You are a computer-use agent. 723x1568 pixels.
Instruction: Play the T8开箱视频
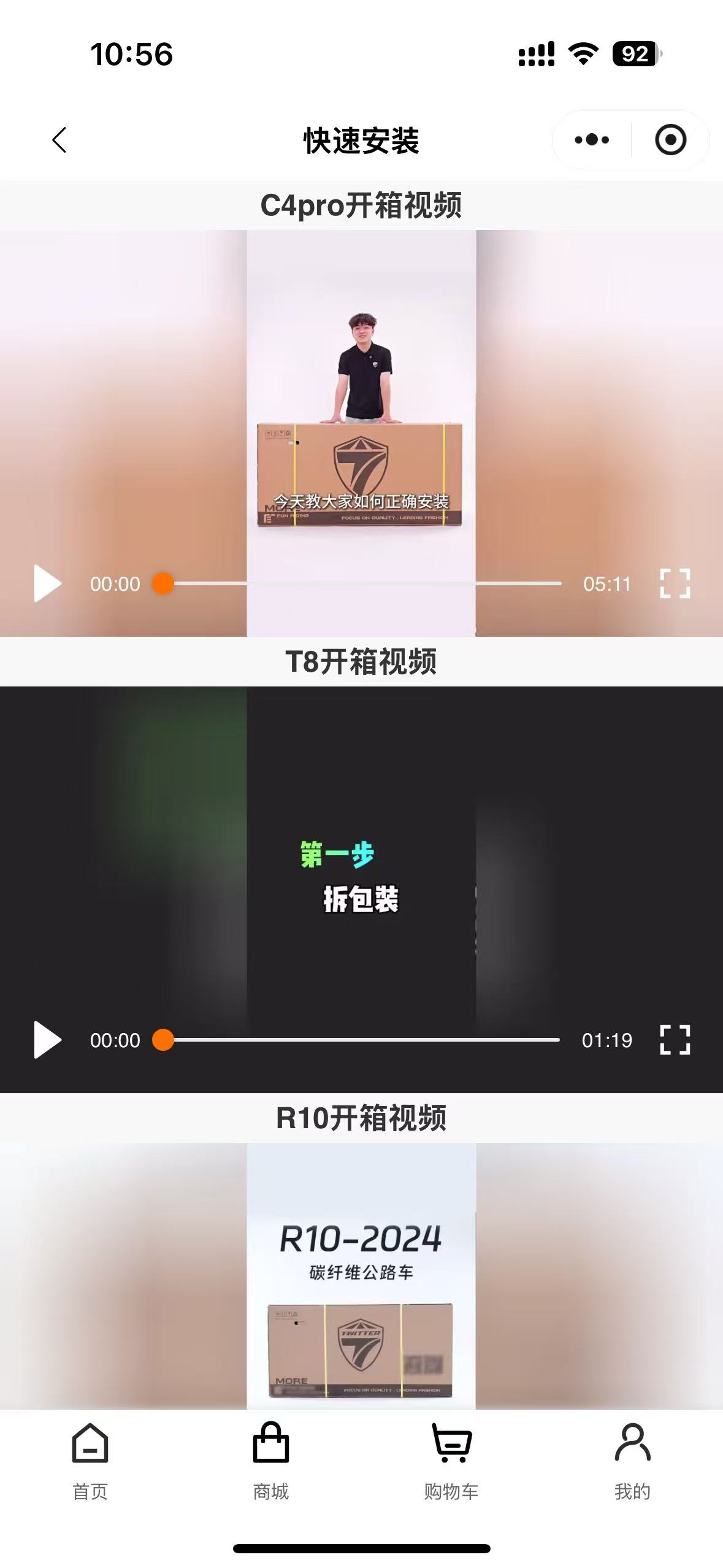click(47, 1040)
